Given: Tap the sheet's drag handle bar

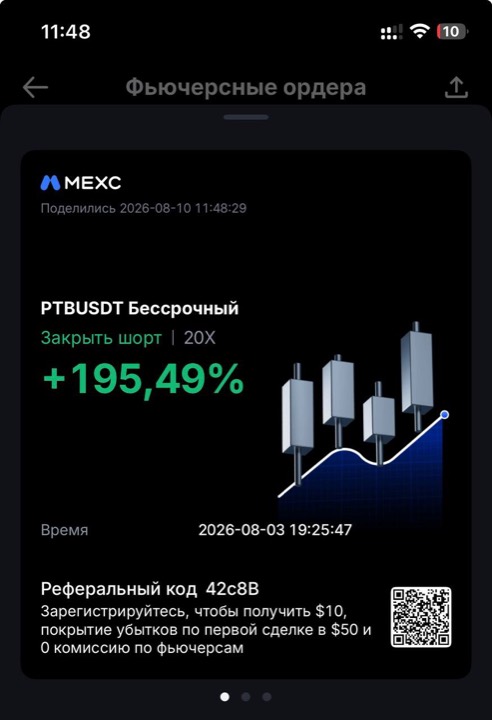Looking at the screenshot, I should tap(246, 117).
